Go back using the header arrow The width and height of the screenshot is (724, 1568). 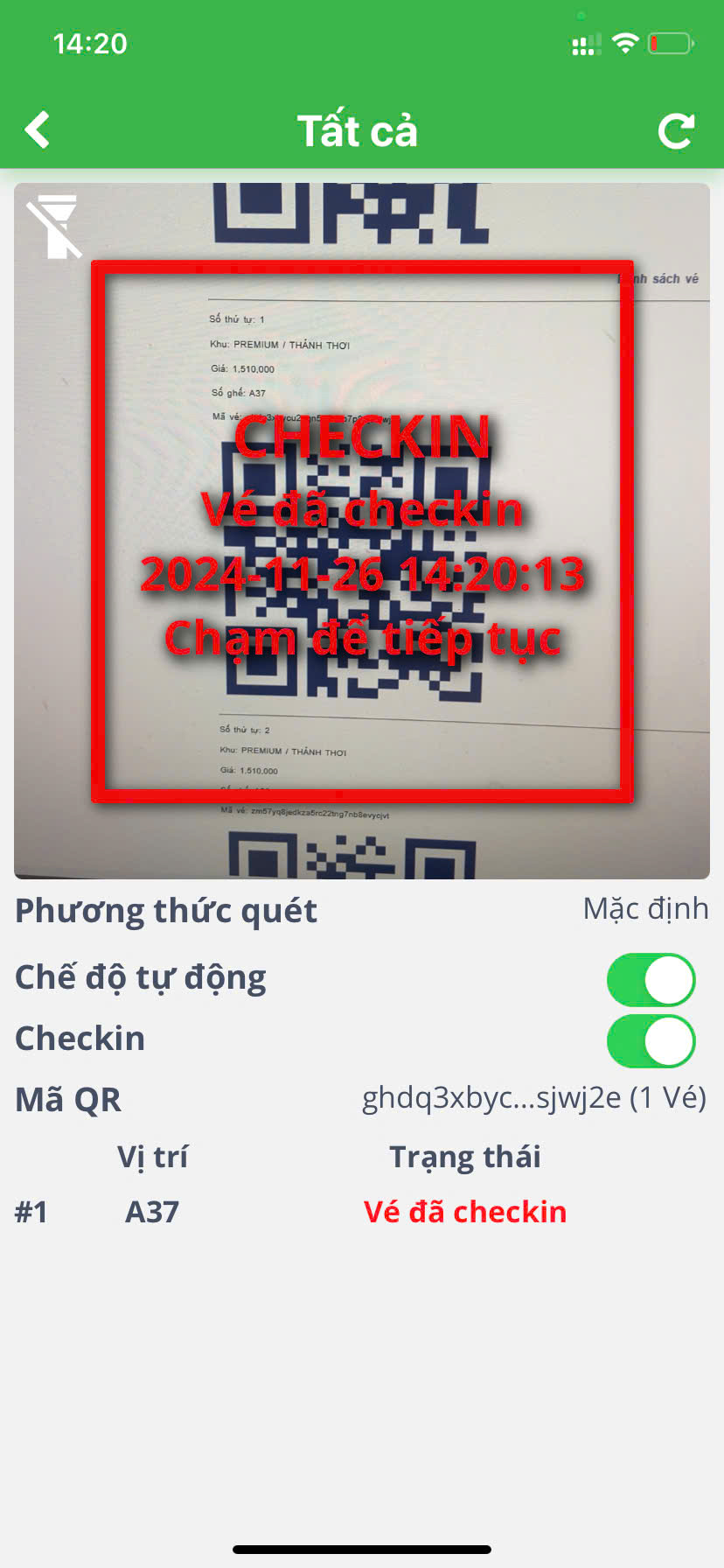(38, 130)
